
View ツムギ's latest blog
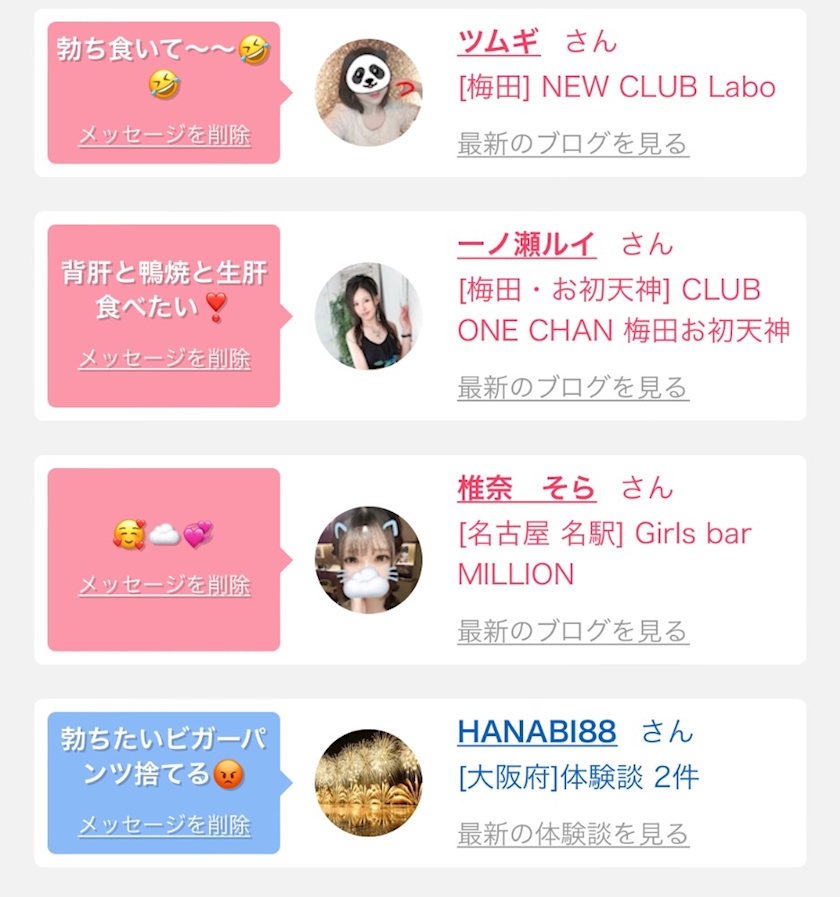click(x=573, y=144)
